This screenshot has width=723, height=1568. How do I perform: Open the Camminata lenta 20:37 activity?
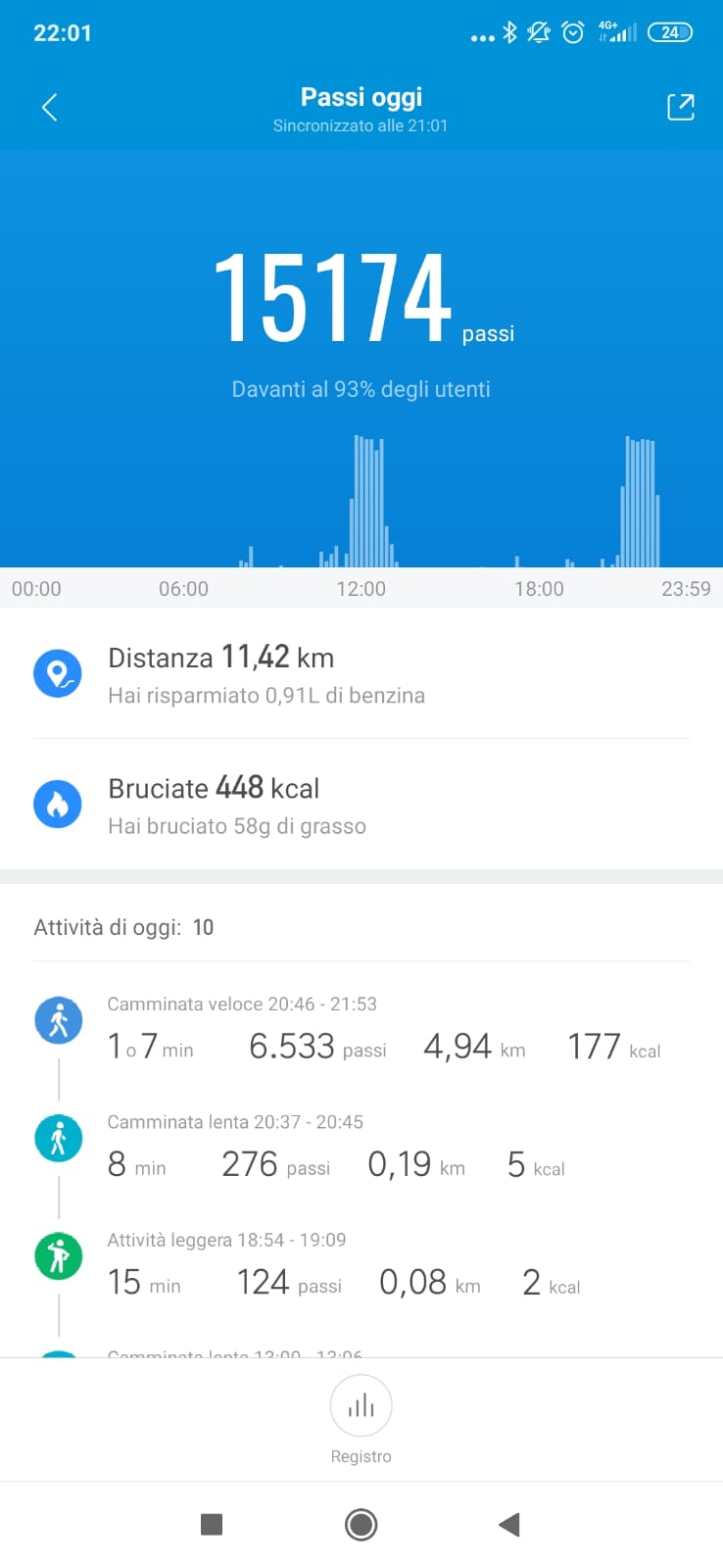[361, 1148]
